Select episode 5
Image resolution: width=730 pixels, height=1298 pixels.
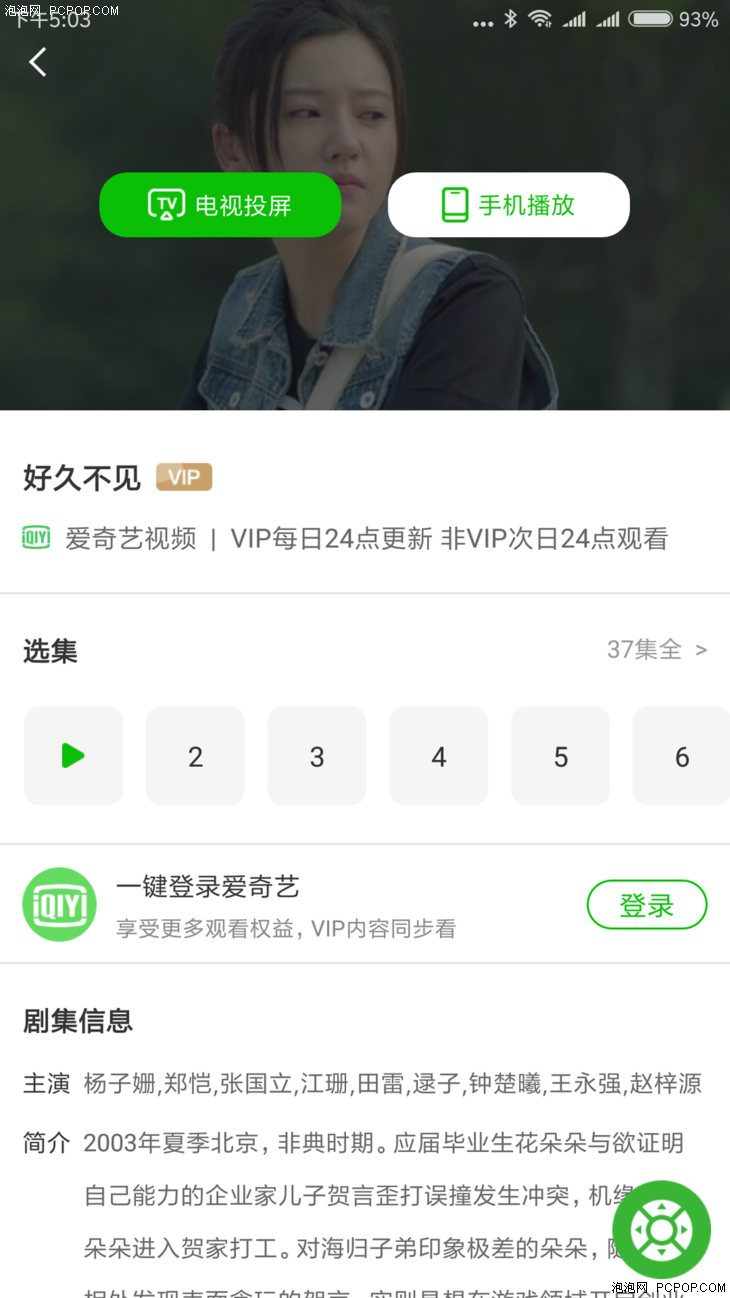tap(560, 756)
